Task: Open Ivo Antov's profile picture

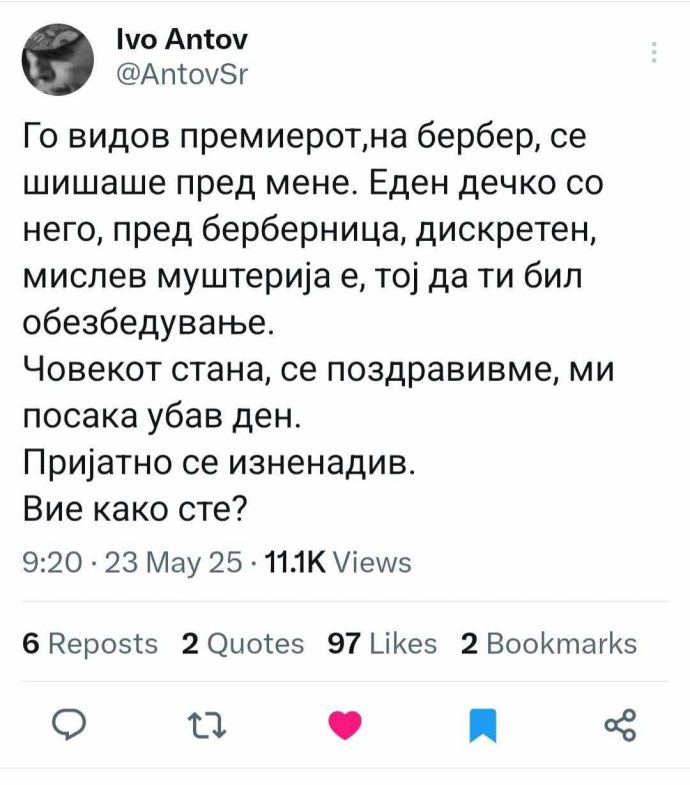Action: coord(57,58)
